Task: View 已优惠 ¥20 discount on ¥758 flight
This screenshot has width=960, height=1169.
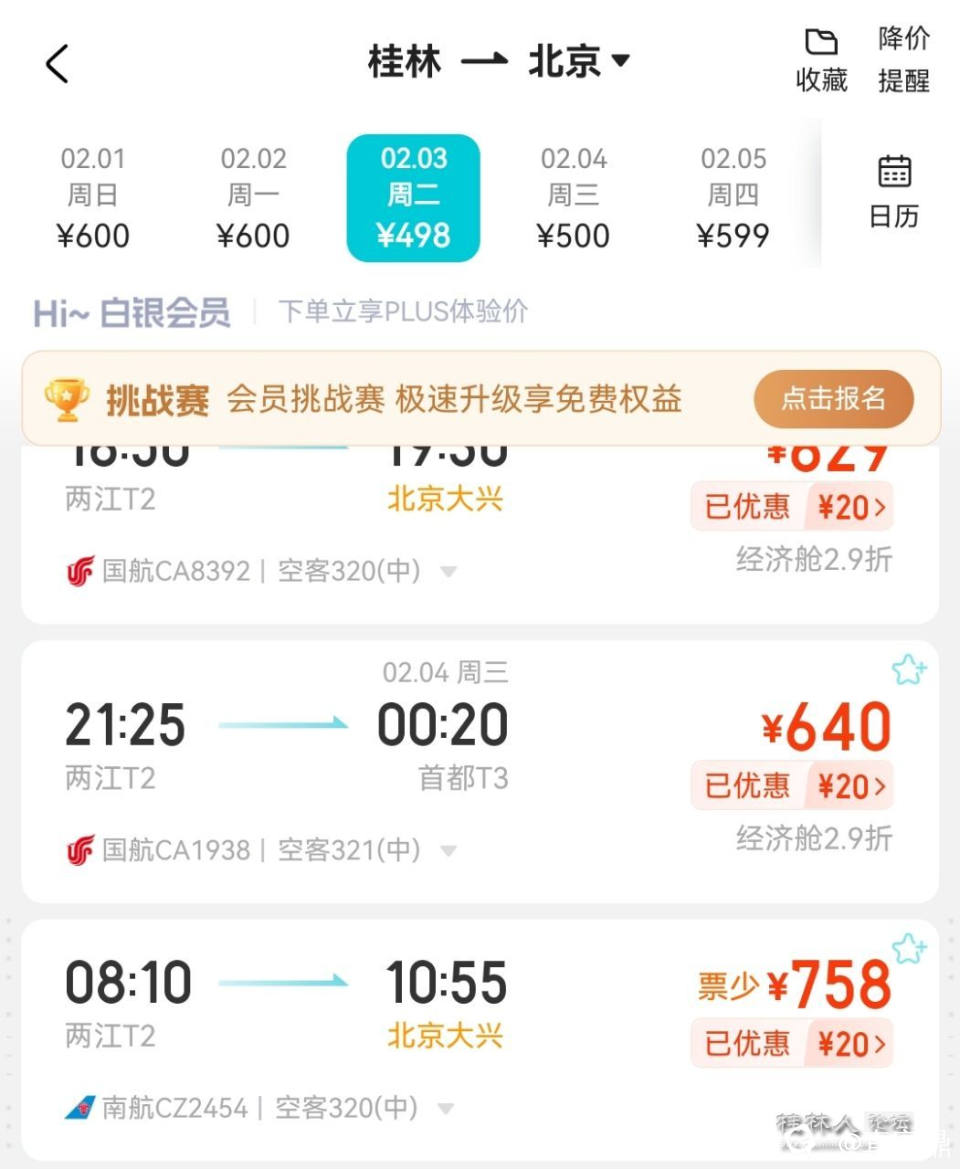Action: coord(791,1044)
